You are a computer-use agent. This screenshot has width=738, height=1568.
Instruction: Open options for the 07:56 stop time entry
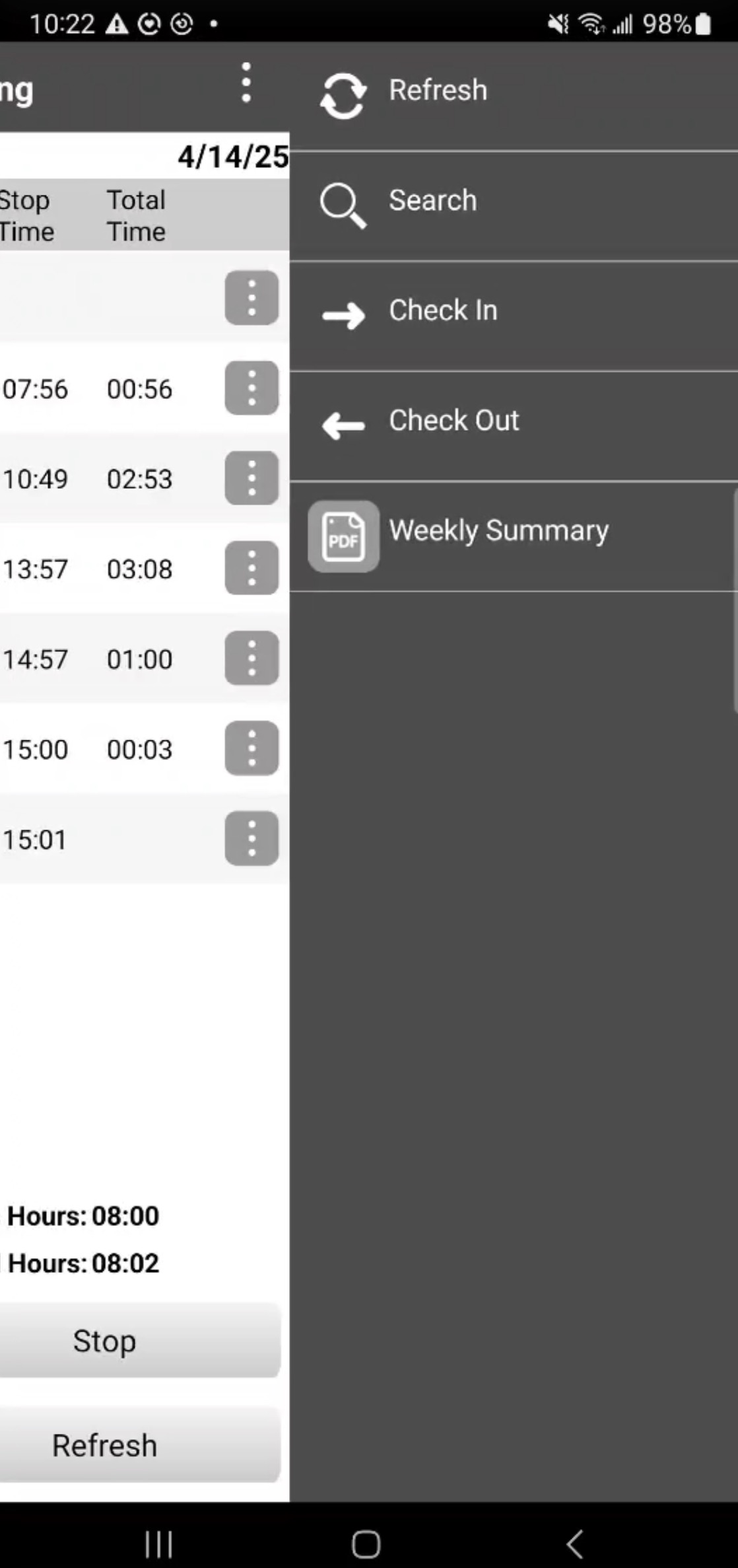[252, 388]
